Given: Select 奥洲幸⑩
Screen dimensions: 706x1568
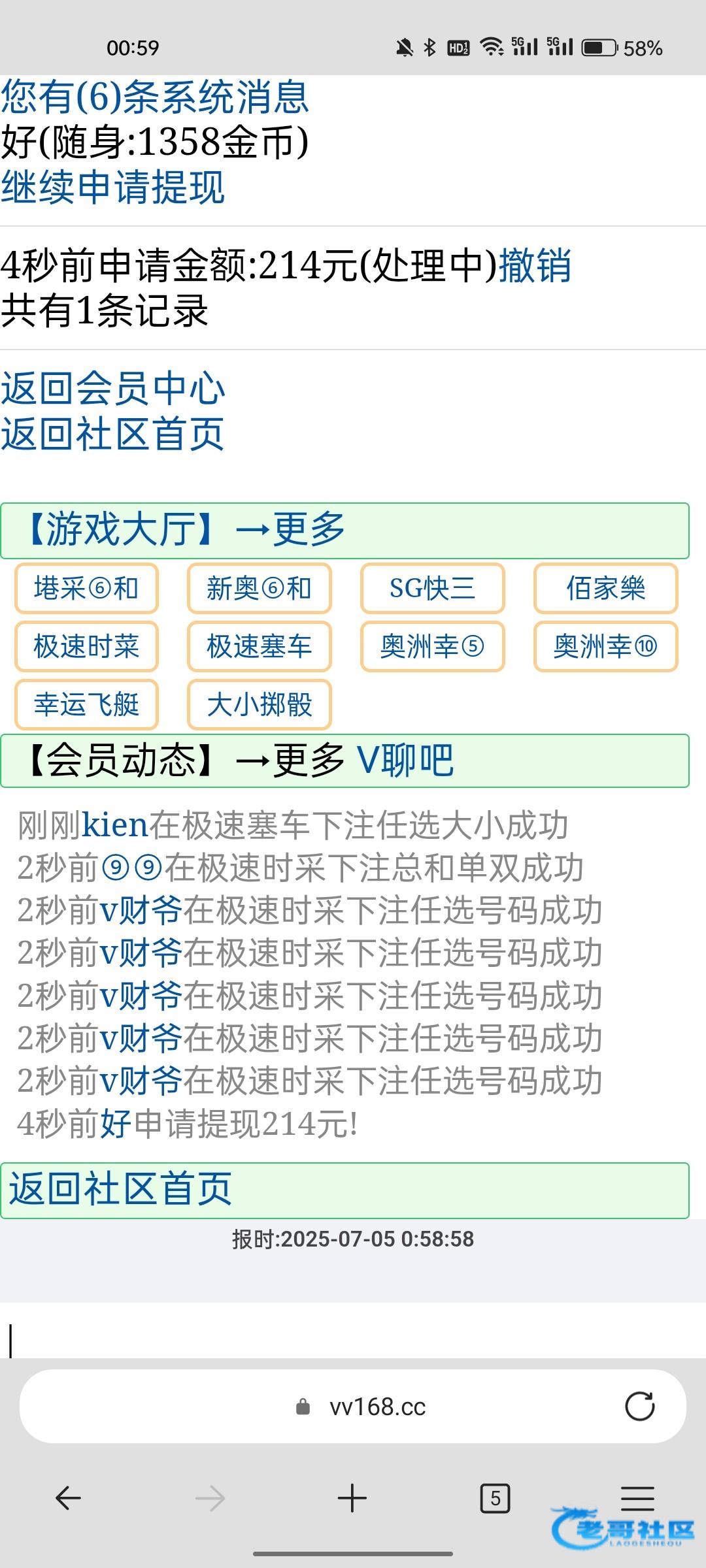Looking at the screenshot, I should [x=605, y=646].
